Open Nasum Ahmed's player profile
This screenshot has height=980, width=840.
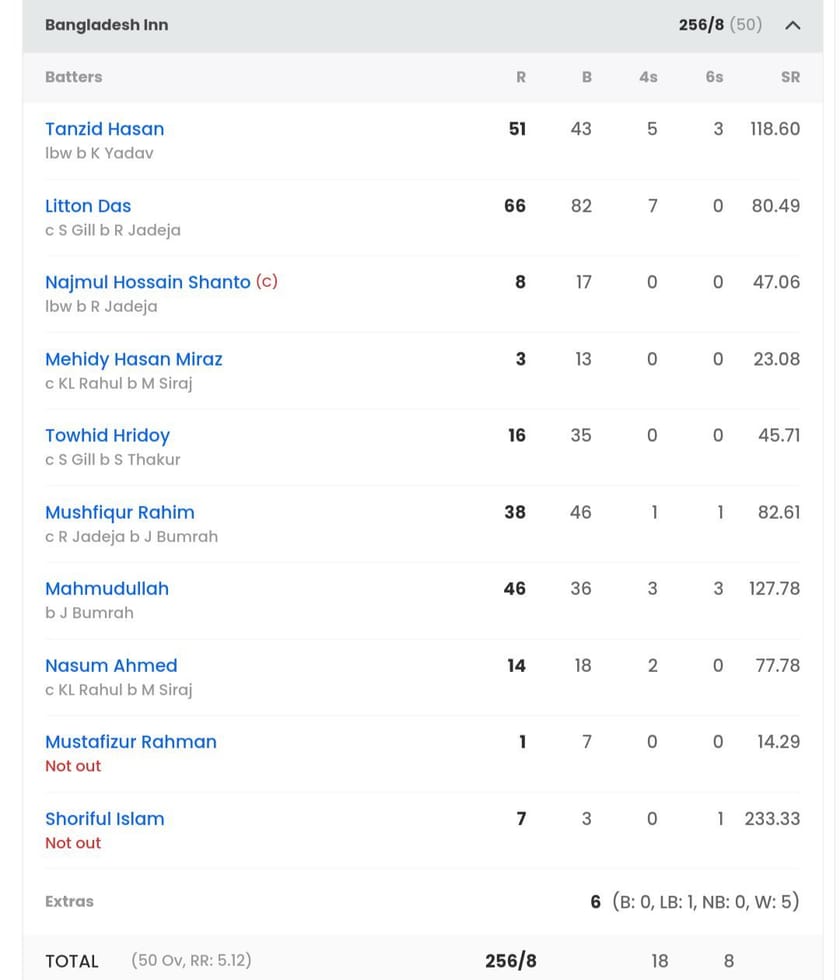point(111,665)
